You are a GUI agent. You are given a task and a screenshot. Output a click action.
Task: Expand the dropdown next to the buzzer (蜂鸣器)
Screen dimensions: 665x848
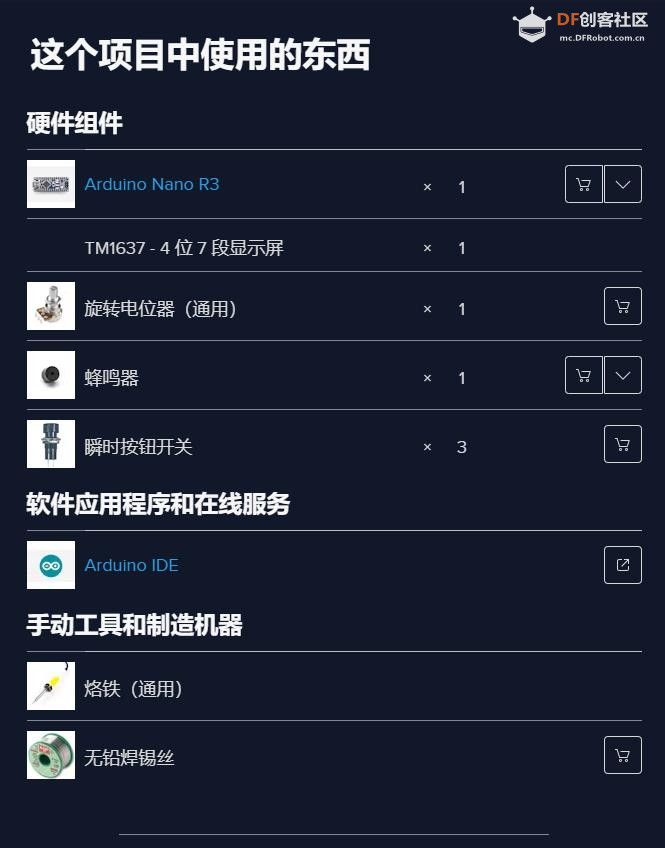click(x=623, y=375)
